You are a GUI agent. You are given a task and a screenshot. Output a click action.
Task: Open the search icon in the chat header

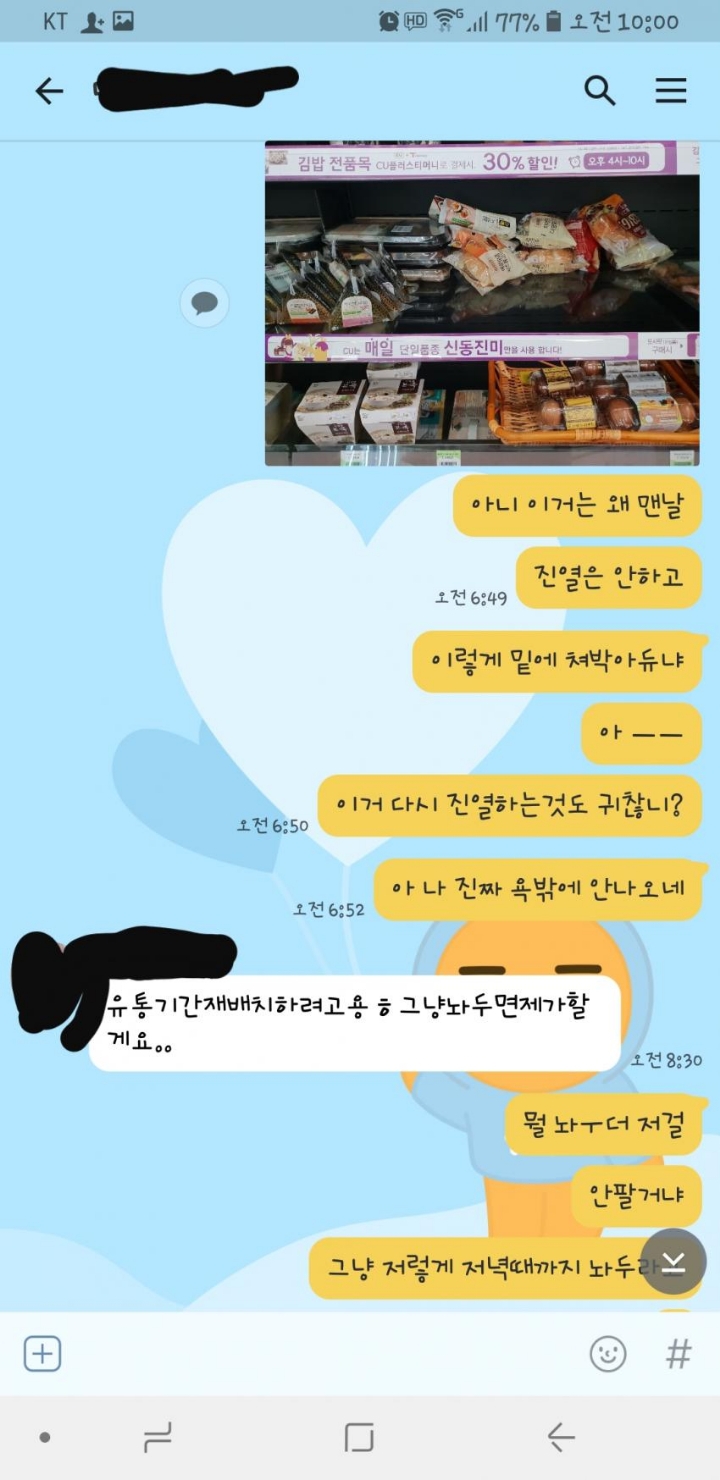coord(600,90)
